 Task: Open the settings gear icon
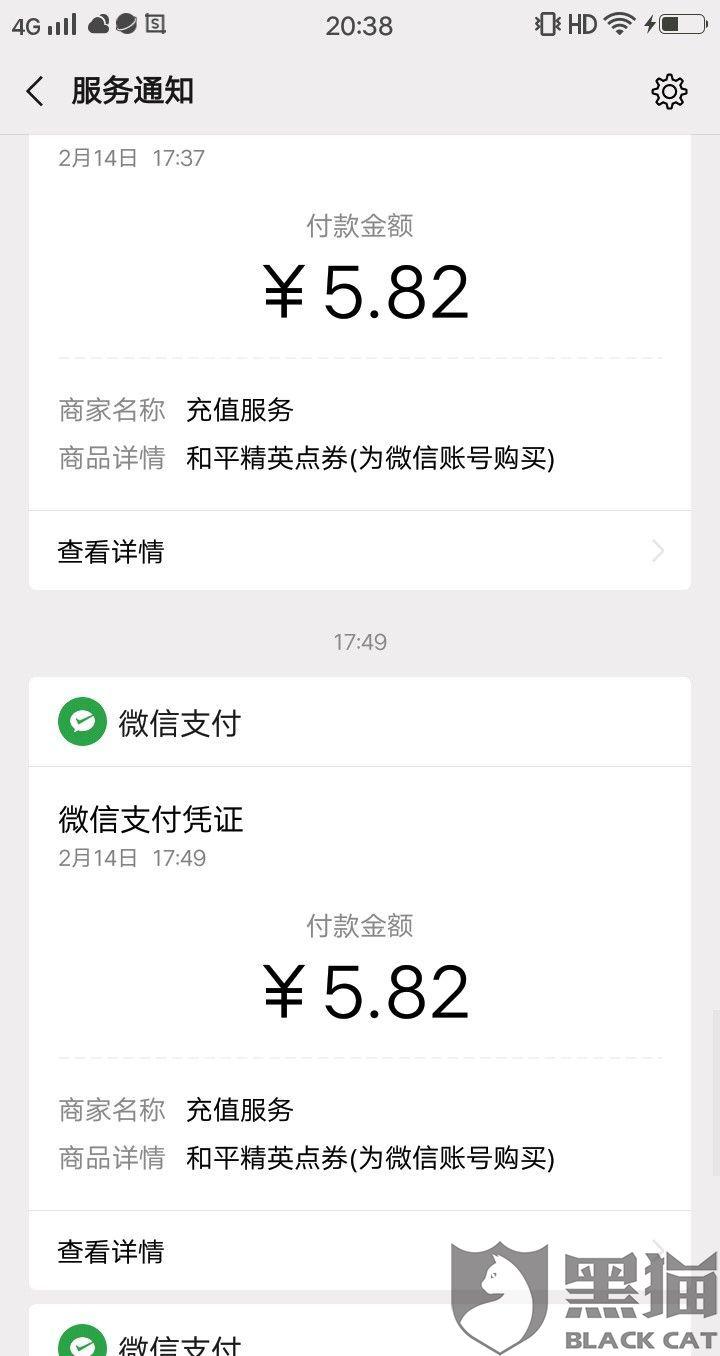tap(669, 92)
